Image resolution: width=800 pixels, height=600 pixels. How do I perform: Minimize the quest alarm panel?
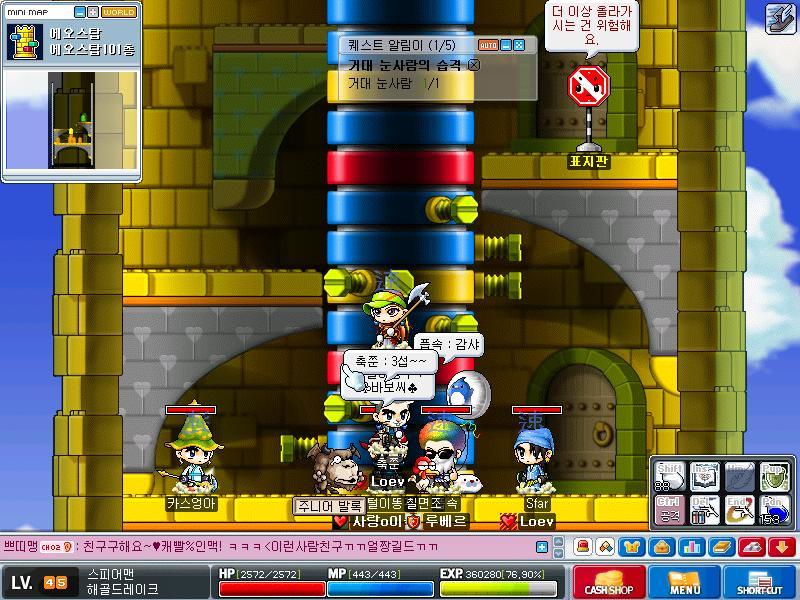505,45
